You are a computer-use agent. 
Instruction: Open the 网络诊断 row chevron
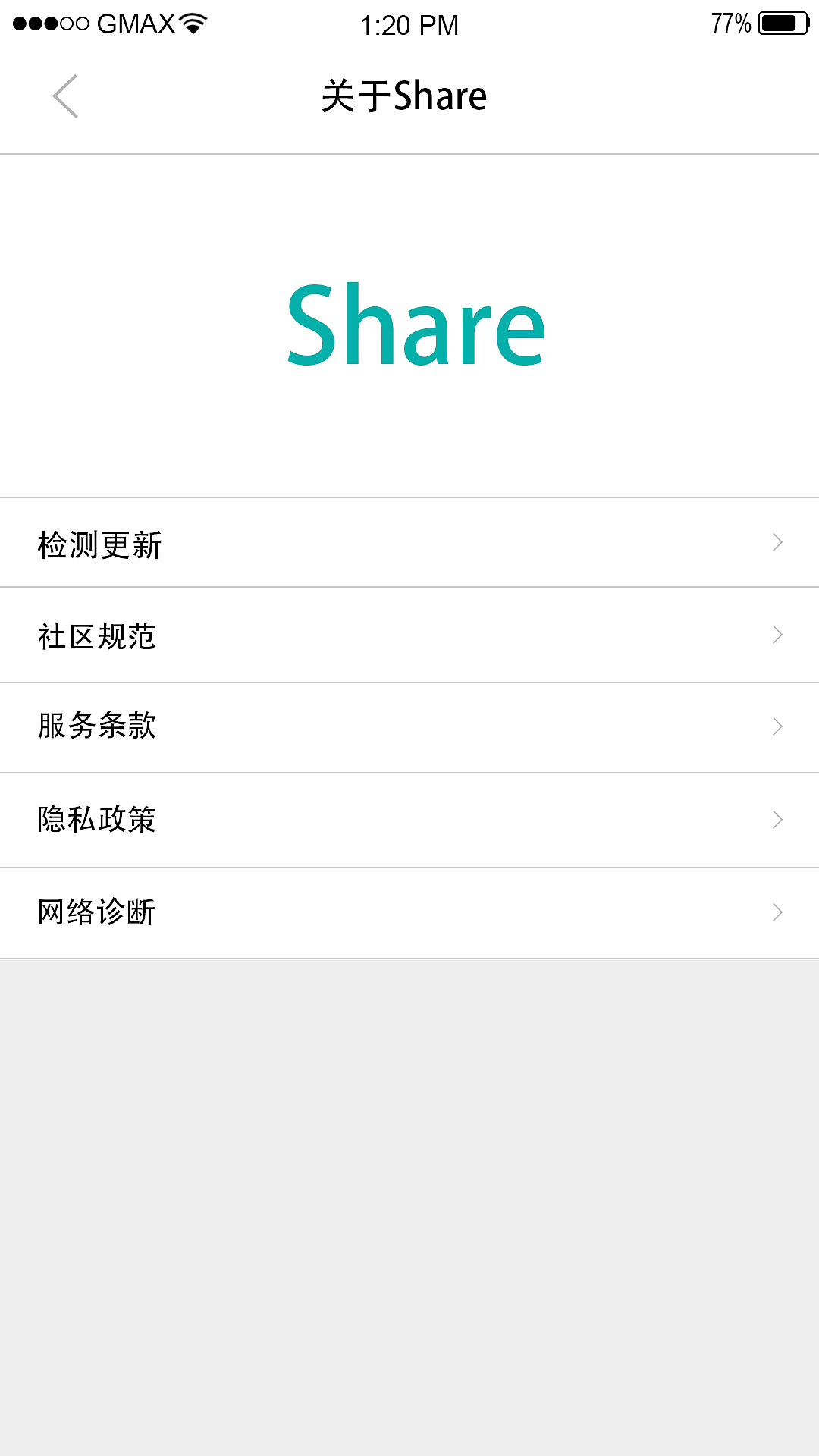coord(777,912)
